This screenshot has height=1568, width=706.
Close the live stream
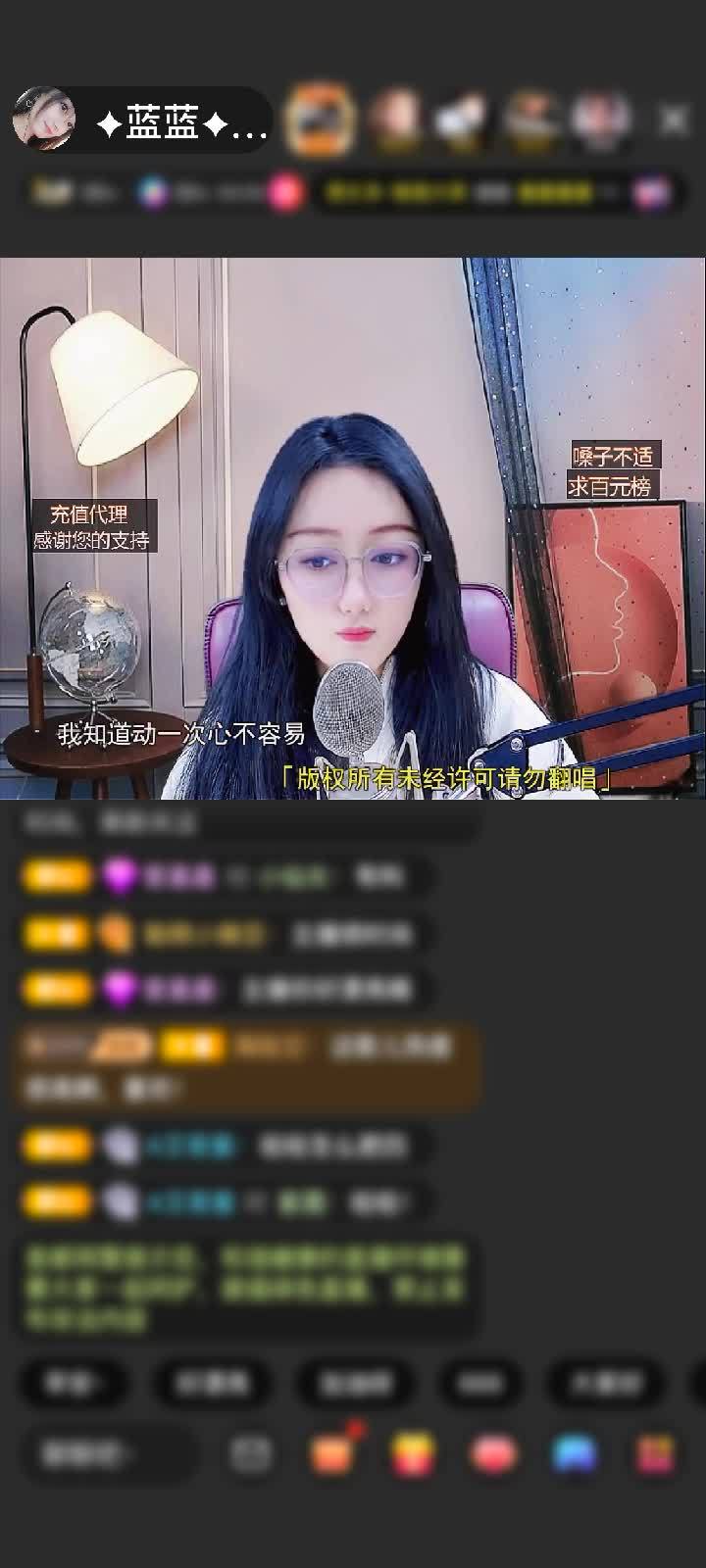point(674,121)
